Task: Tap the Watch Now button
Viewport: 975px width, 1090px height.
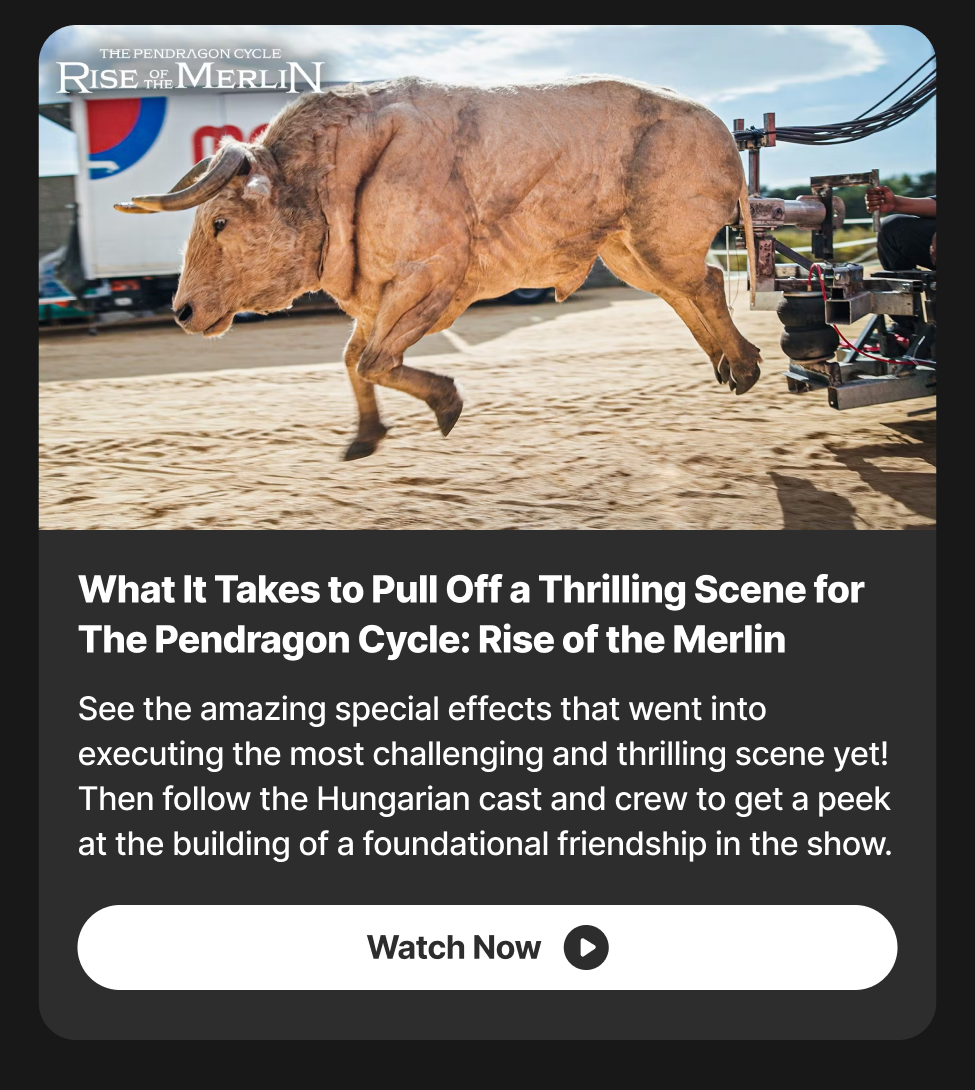Action: 487,947
